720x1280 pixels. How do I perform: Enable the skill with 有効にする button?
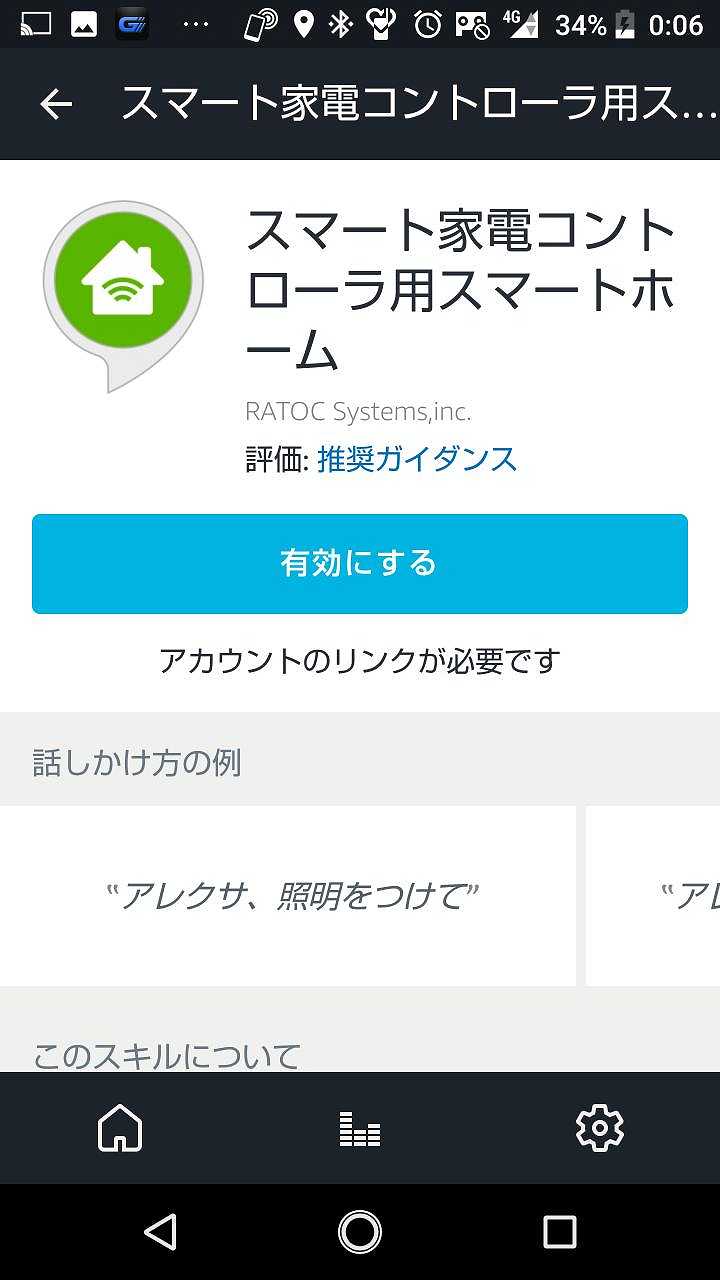(360, 564)
